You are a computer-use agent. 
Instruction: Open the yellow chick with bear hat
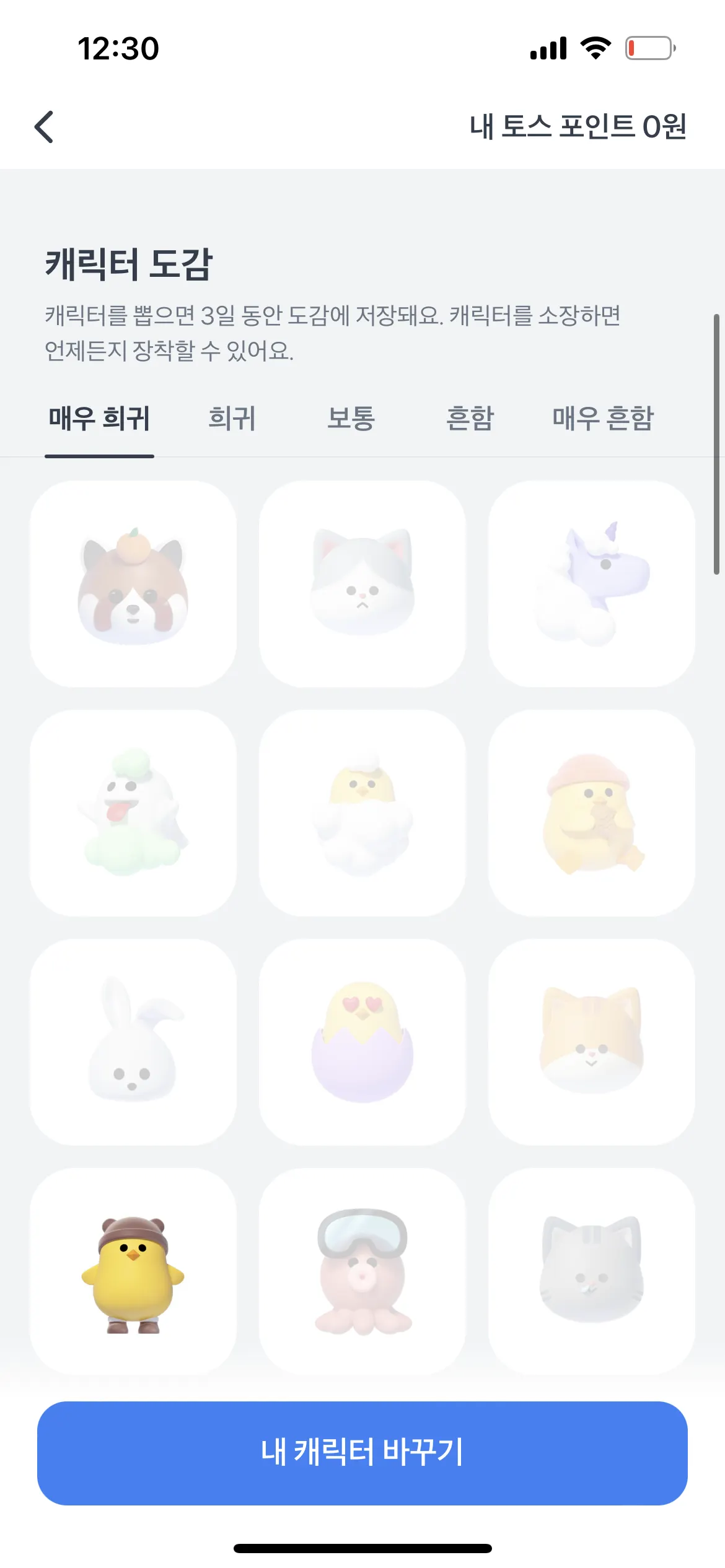coord(133,1271)
